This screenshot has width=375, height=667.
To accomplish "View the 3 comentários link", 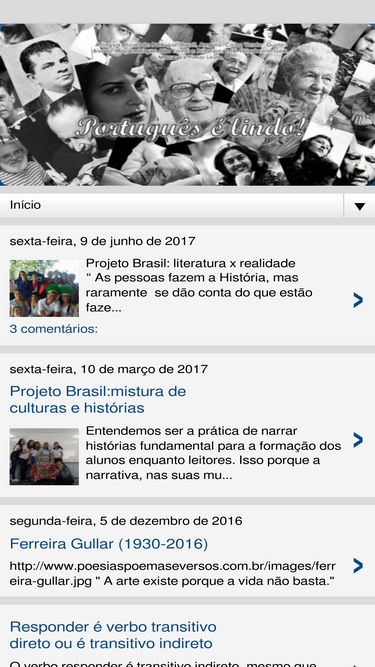I will point(54,329).
